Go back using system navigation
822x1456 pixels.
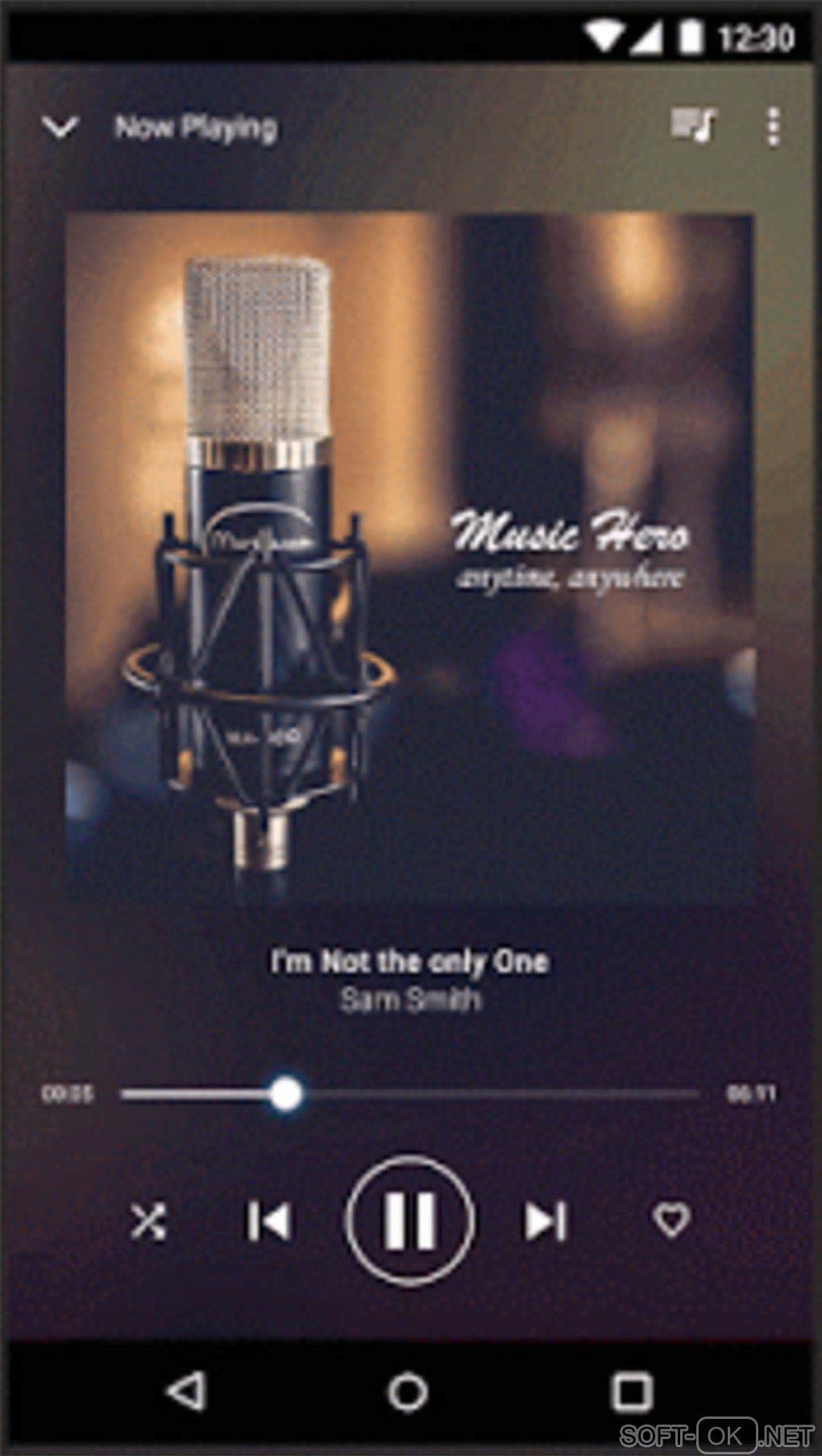tap(187, 1392)
